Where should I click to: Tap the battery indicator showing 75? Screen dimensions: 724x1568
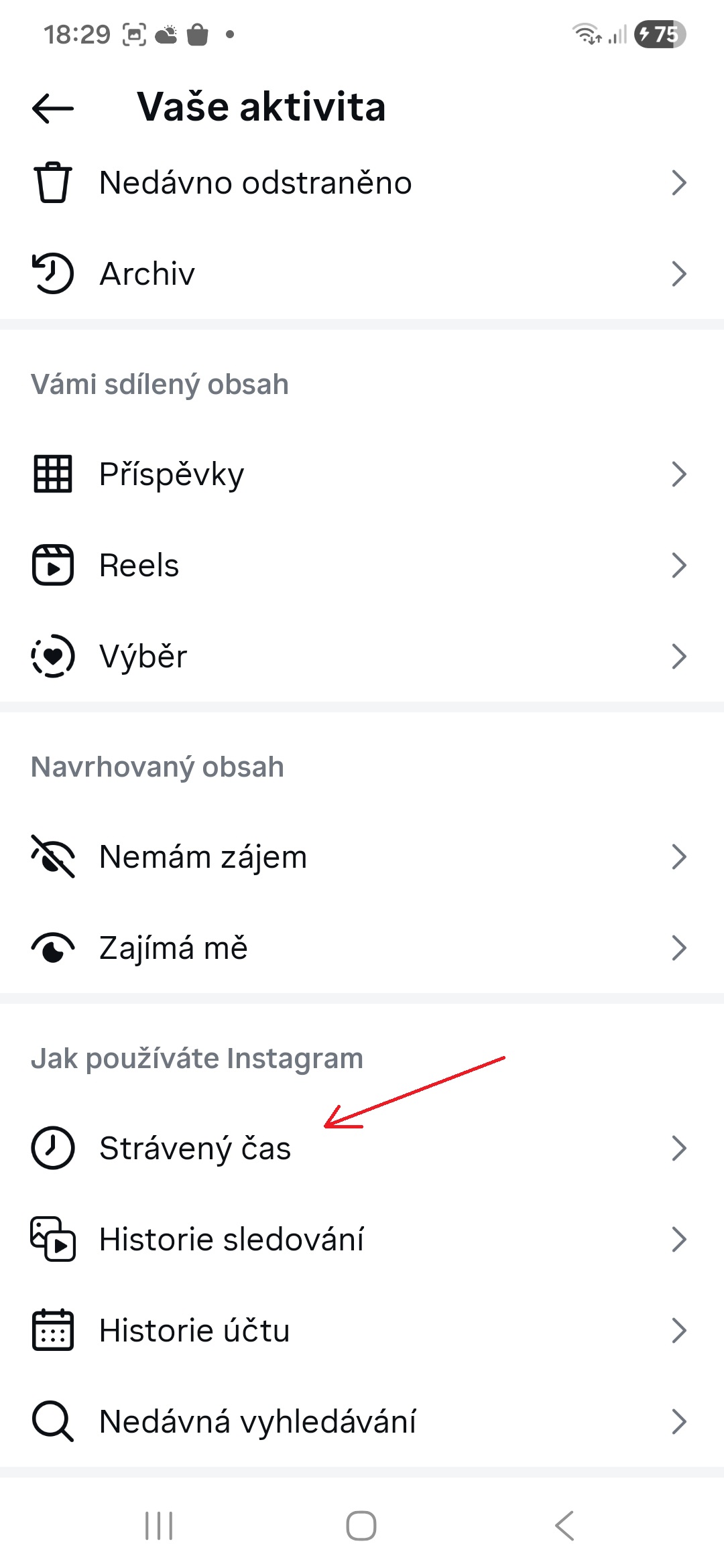pyautogui.click(x=660, y=35)
